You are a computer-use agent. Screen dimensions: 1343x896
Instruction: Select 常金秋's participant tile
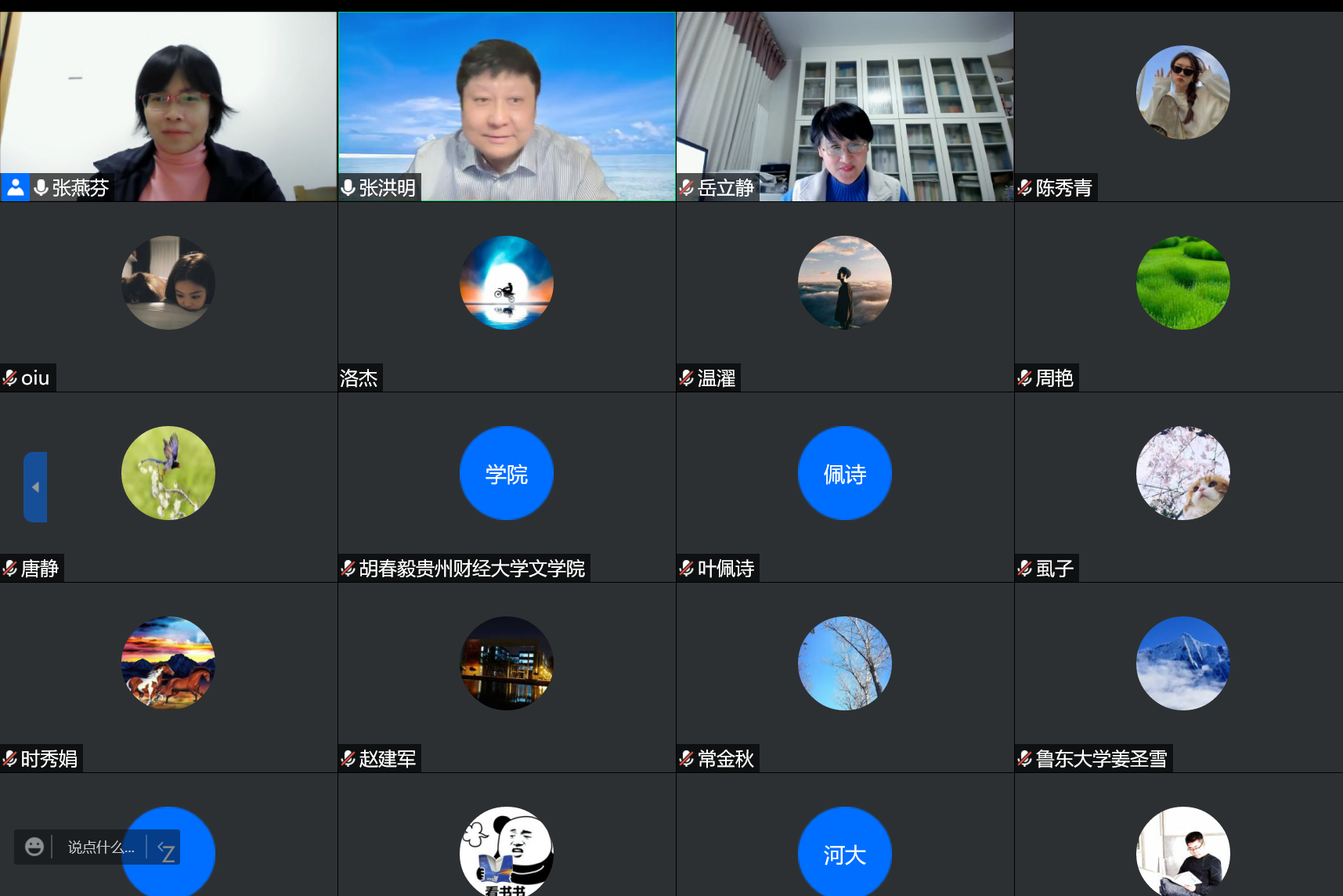(845, 677)
